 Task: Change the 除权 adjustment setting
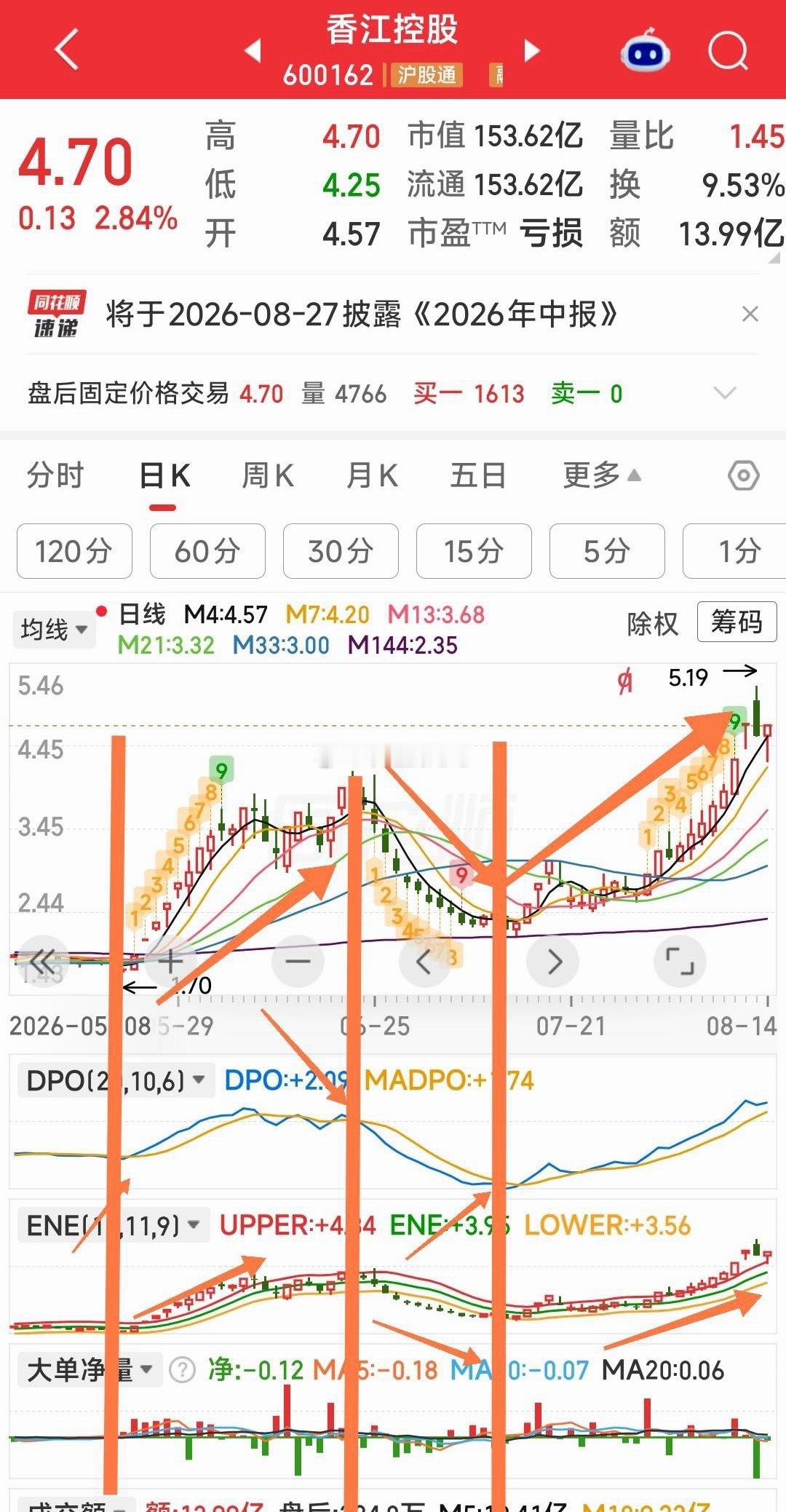(652, 624)
